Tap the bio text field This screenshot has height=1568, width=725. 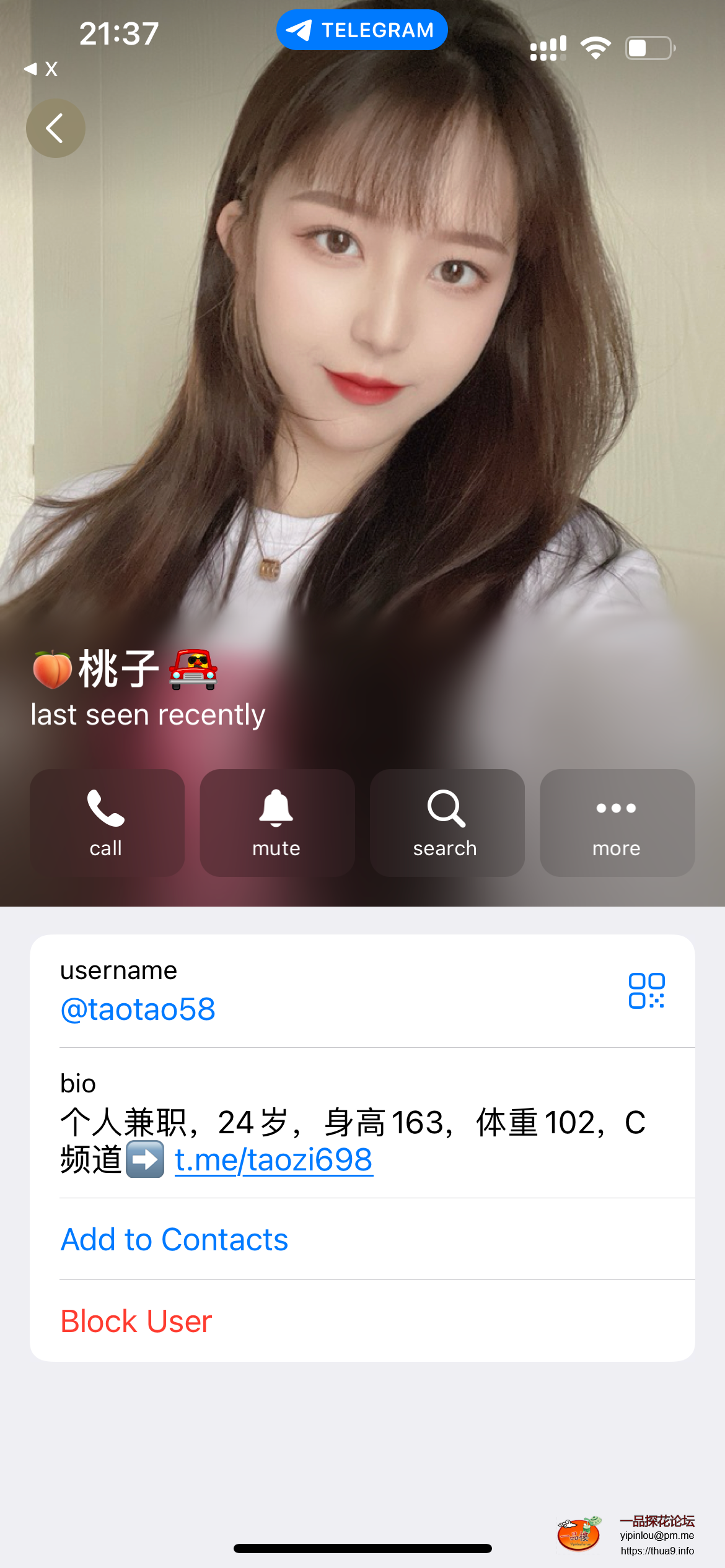[353, 1141]
